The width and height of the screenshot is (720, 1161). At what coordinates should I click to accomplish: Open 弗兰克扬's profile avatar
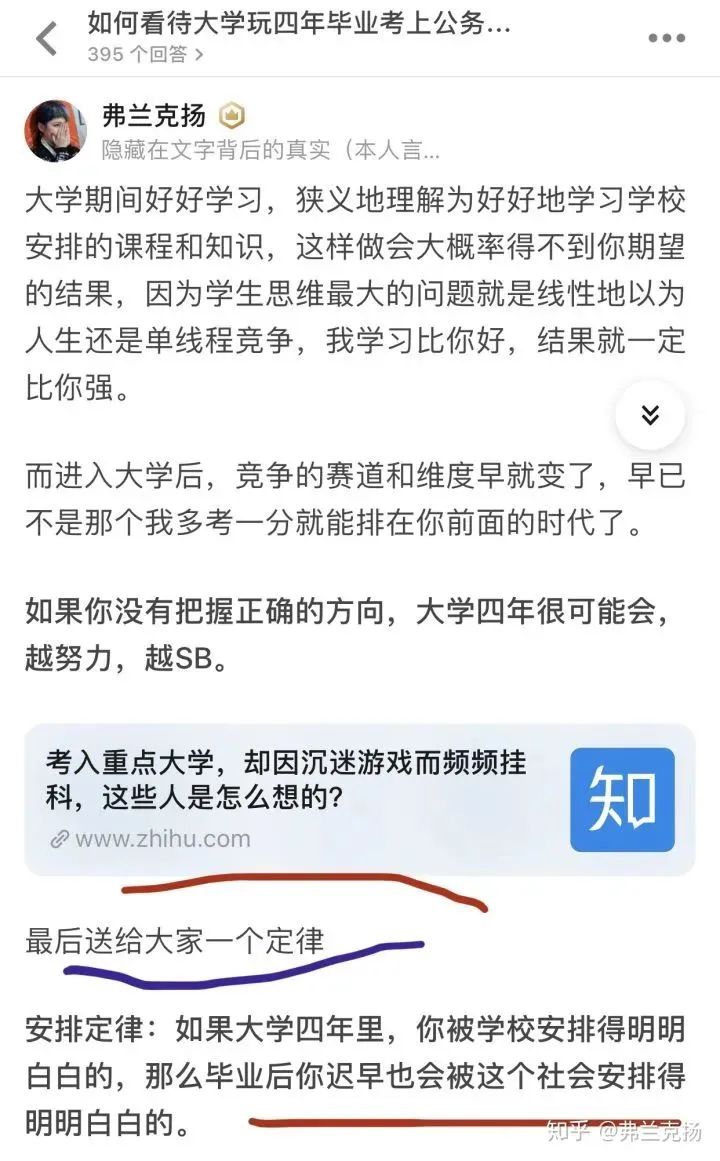pos(56,131)
